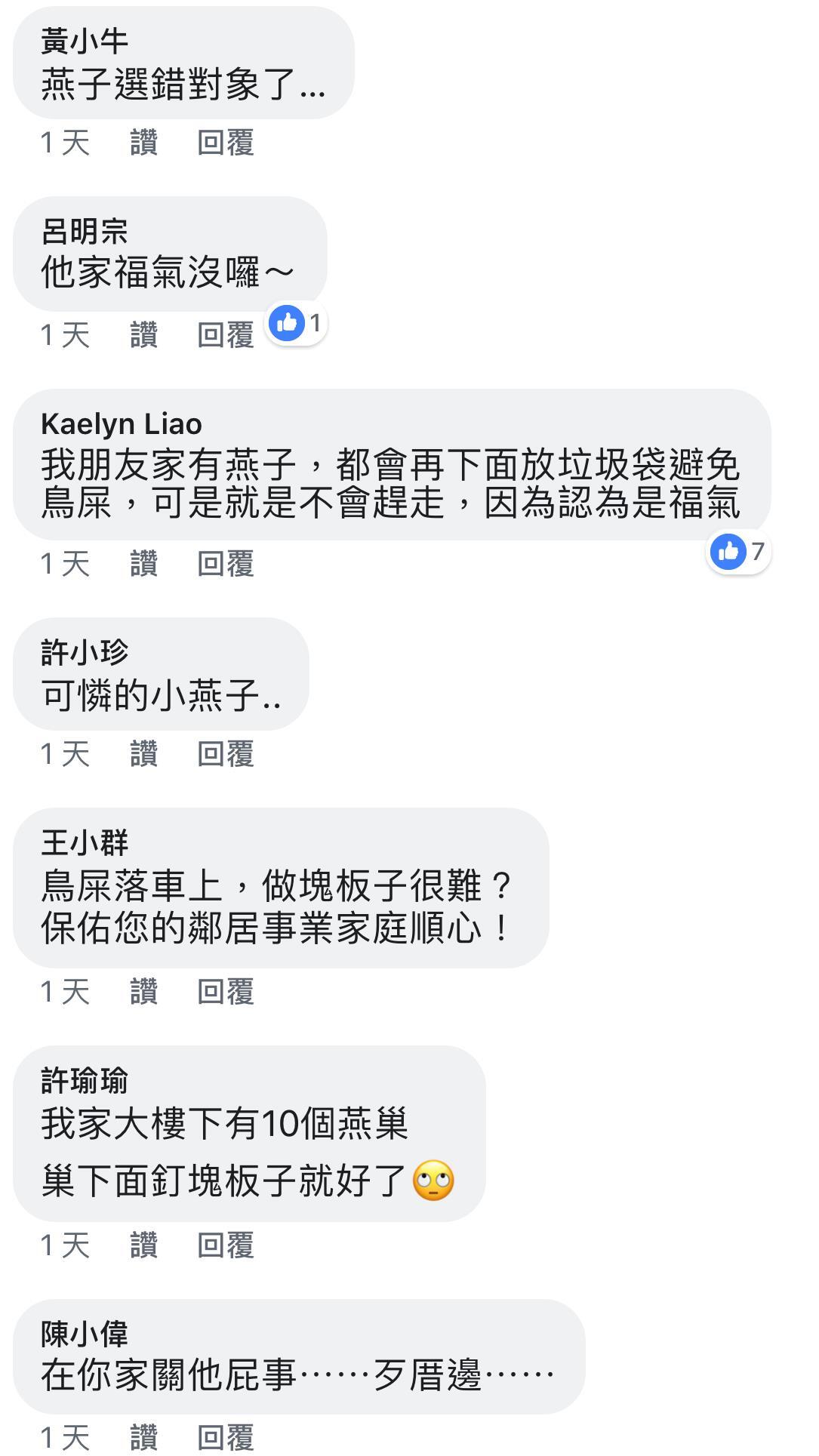Reply to 許瑜瑜's comment
The image size is (819, 1456).
(x=225, y=1245)
